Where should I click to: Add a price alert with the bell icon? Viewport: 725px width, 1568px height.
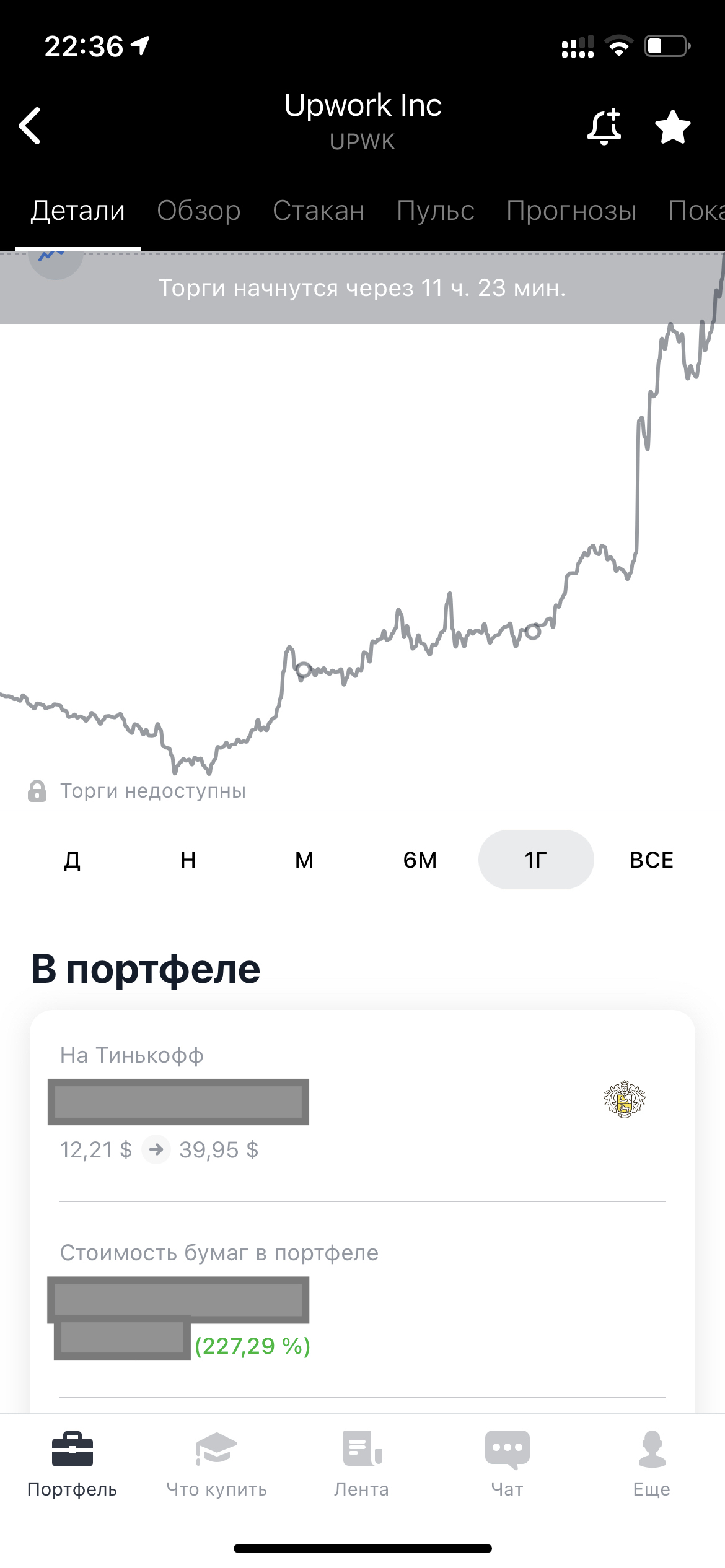[x=604, y=126]
